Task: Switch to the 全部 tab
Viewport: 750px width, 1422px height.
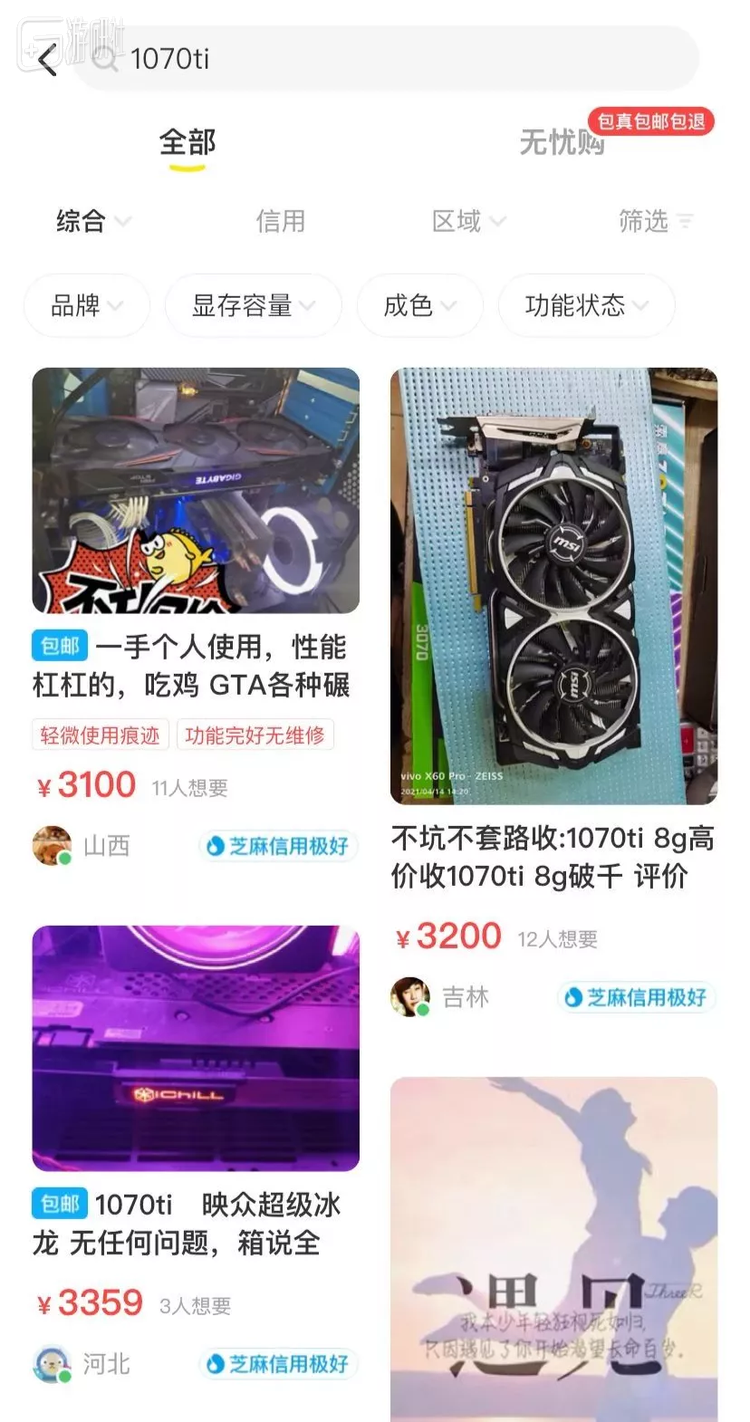Action: coord(187,143)
